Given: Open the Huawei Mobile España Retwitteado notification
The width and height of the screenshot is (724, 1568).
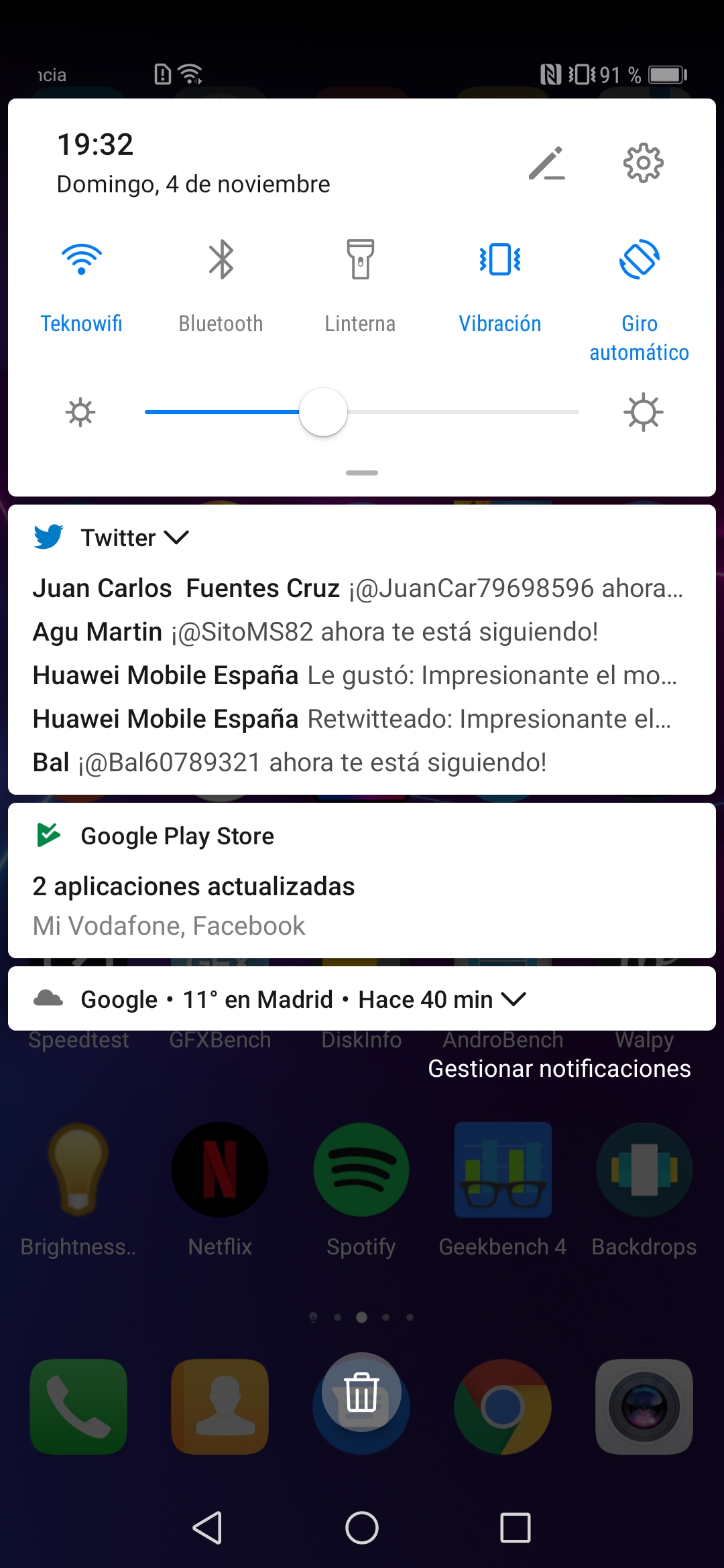Looking at the screenshot, I should coord(352,719).
